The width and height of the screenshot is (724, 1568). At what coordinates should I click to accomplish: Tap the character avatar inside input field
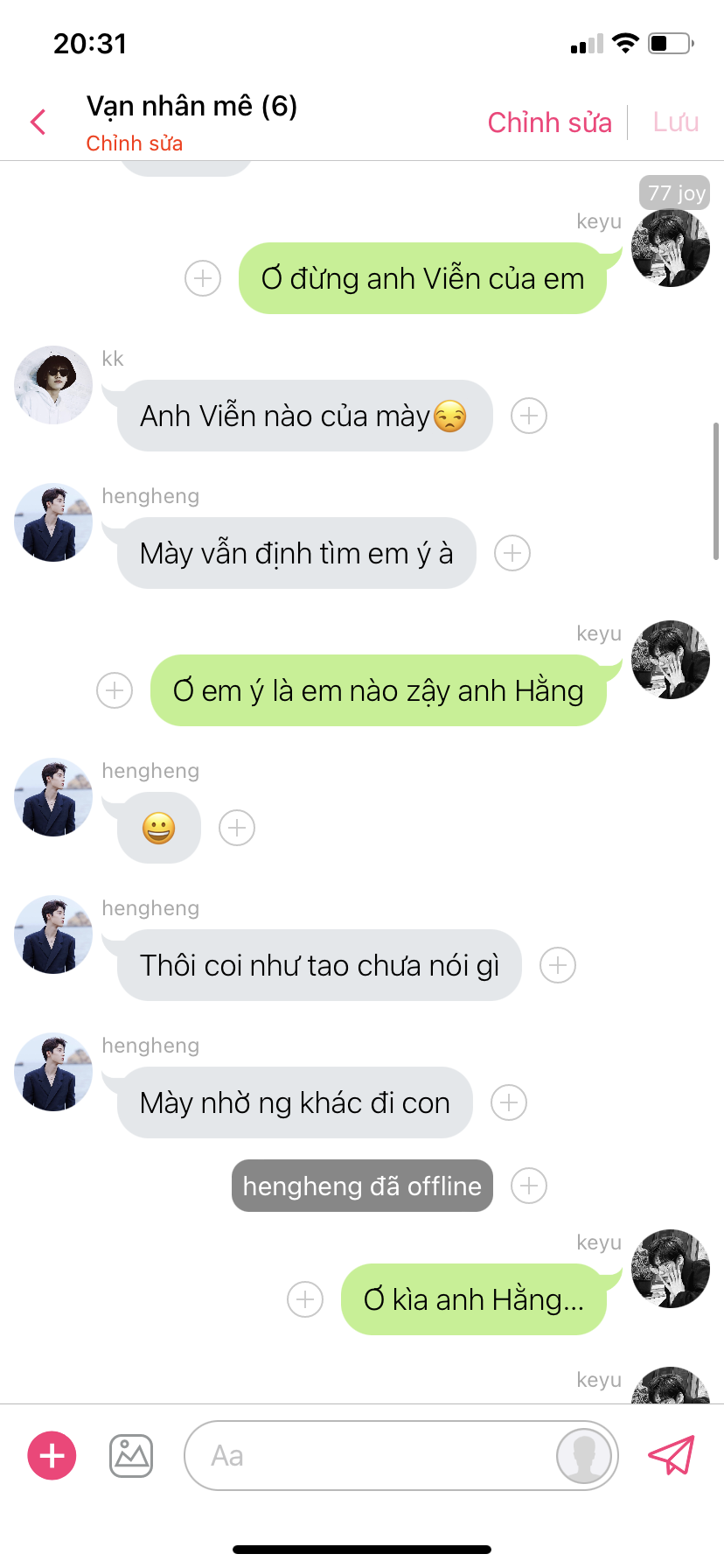(x=584, y=1456)
